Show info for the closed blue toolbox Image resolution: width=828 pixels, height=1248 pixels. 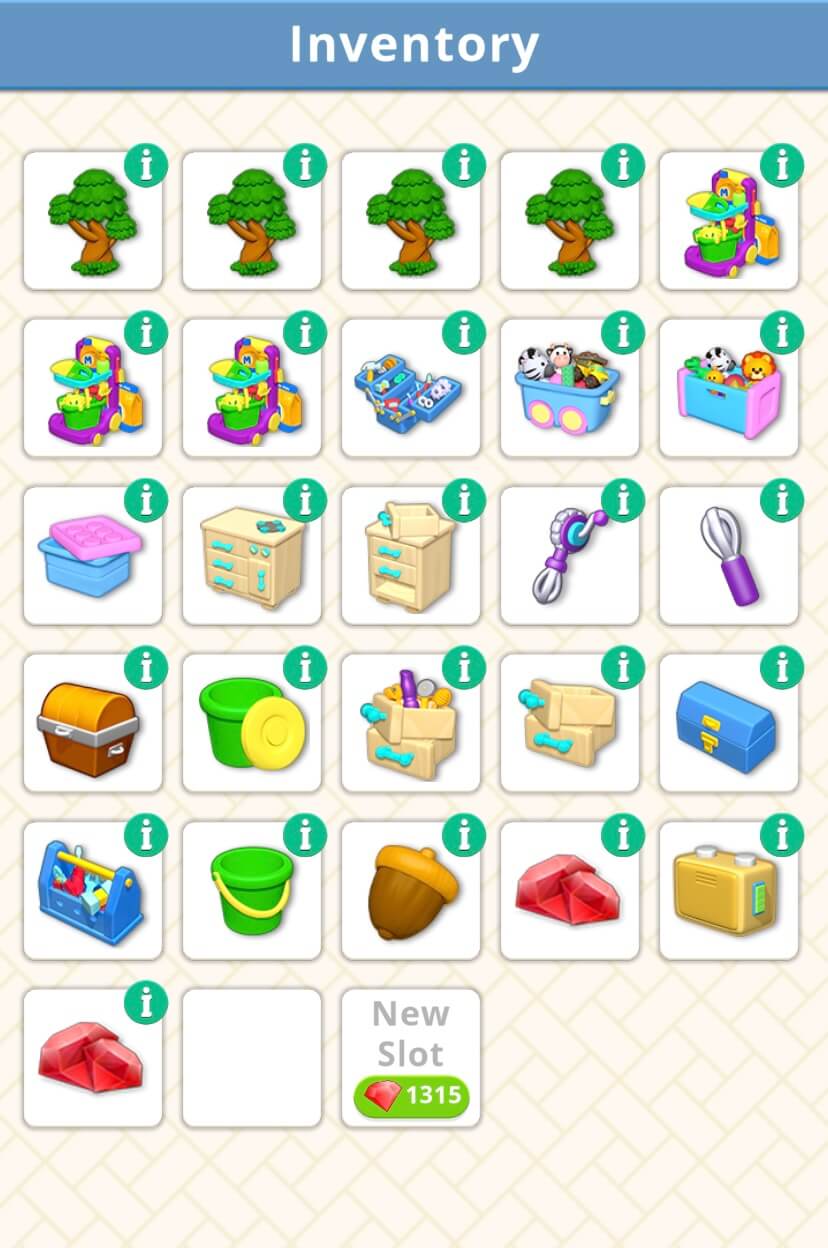[782, 667]
